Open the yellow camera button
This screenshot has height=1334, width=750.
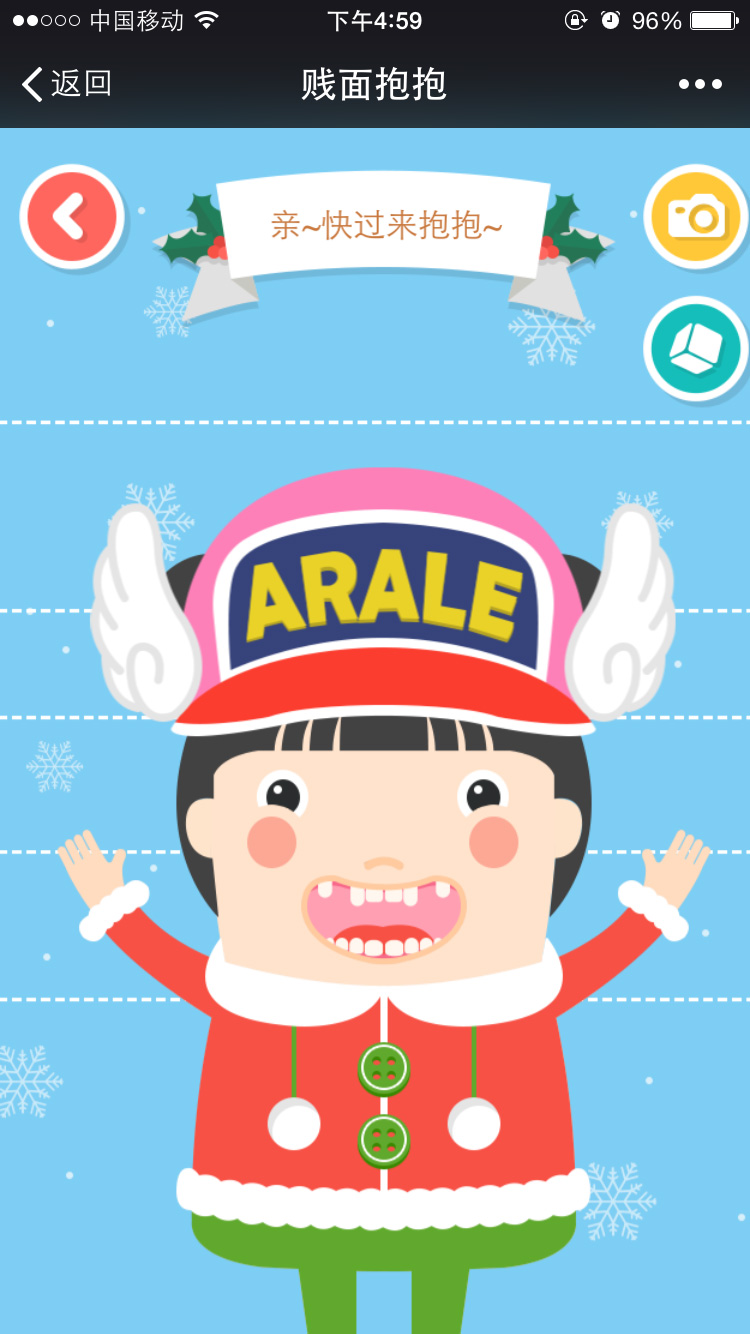point(695,216)
